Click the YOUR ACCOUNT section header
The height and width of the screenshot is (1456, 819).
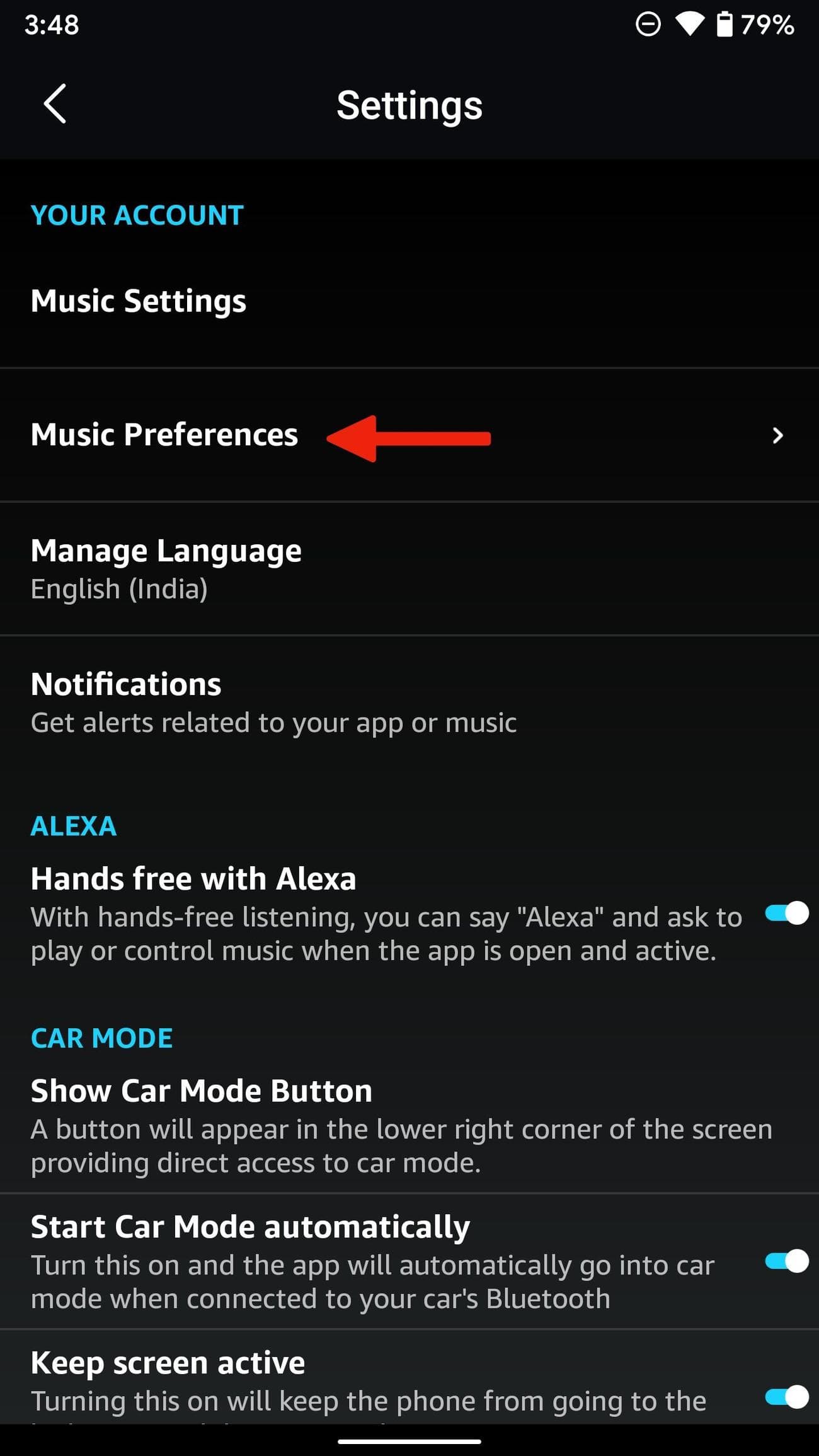(x=136, y=215)
